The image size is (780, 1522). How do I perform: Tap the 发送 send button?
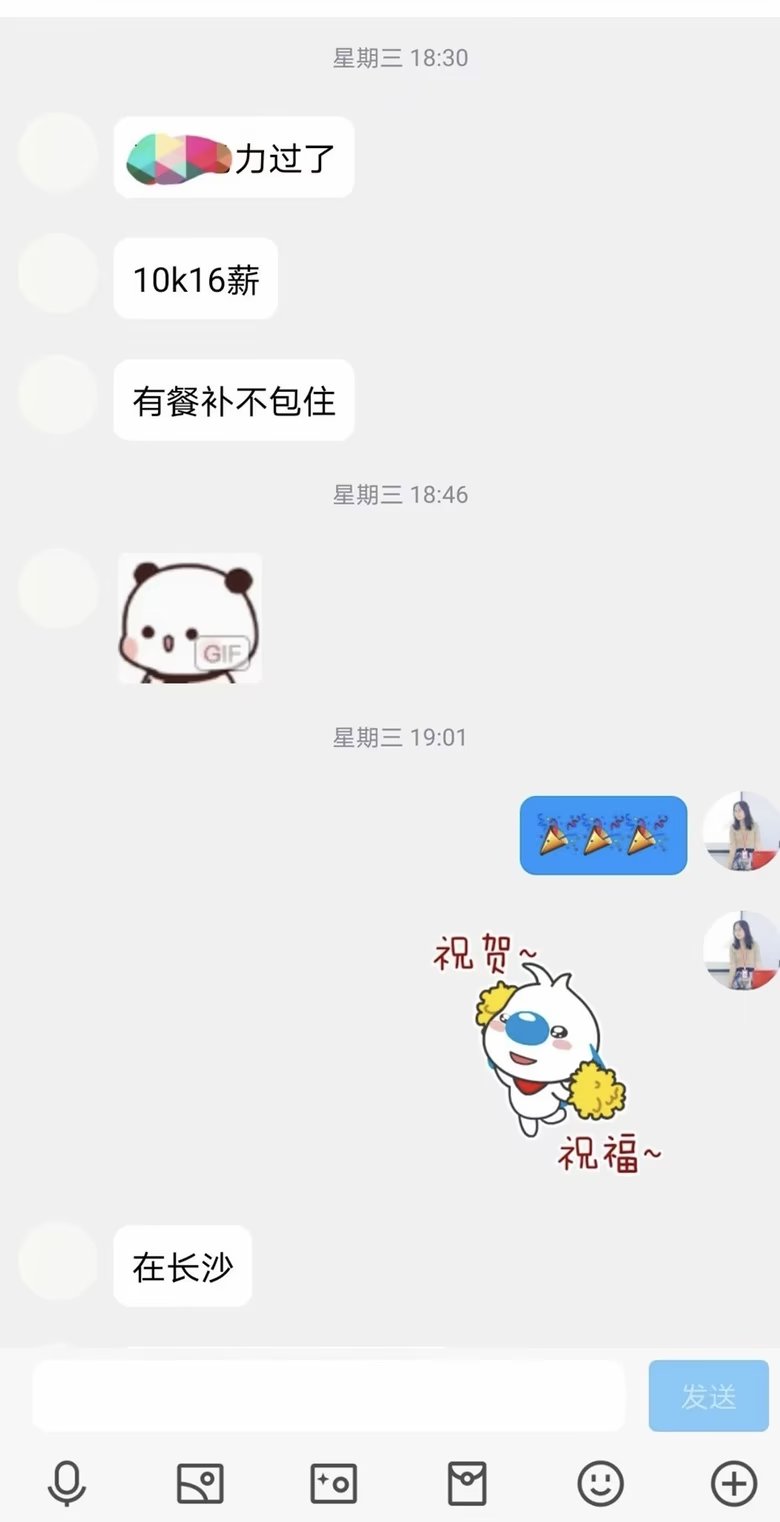(x=708, y=1395)
